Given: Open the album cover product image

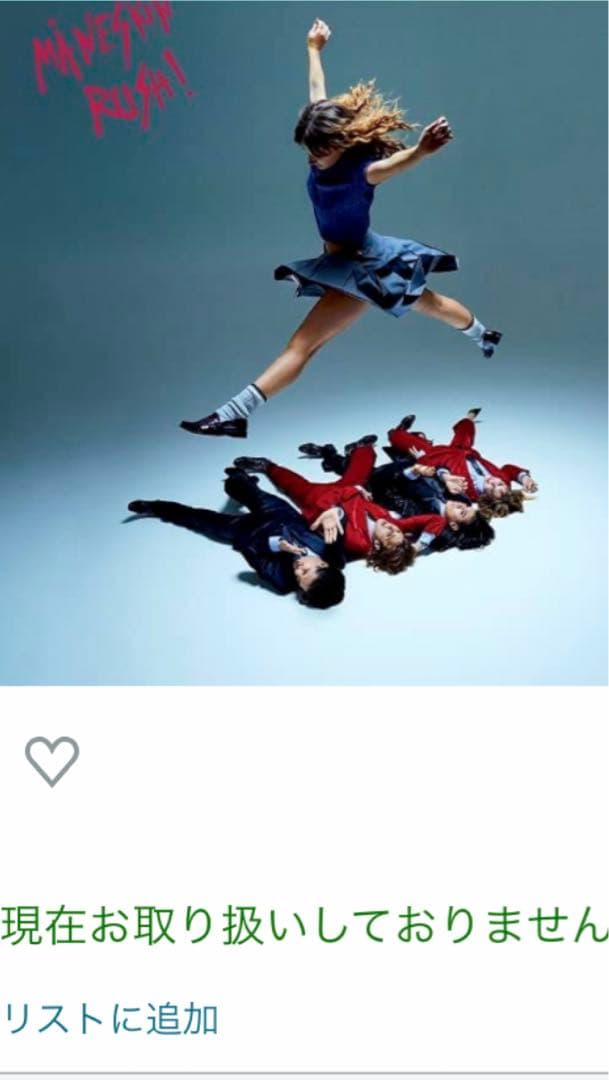Looking at the screenshot, I should 304,342.
